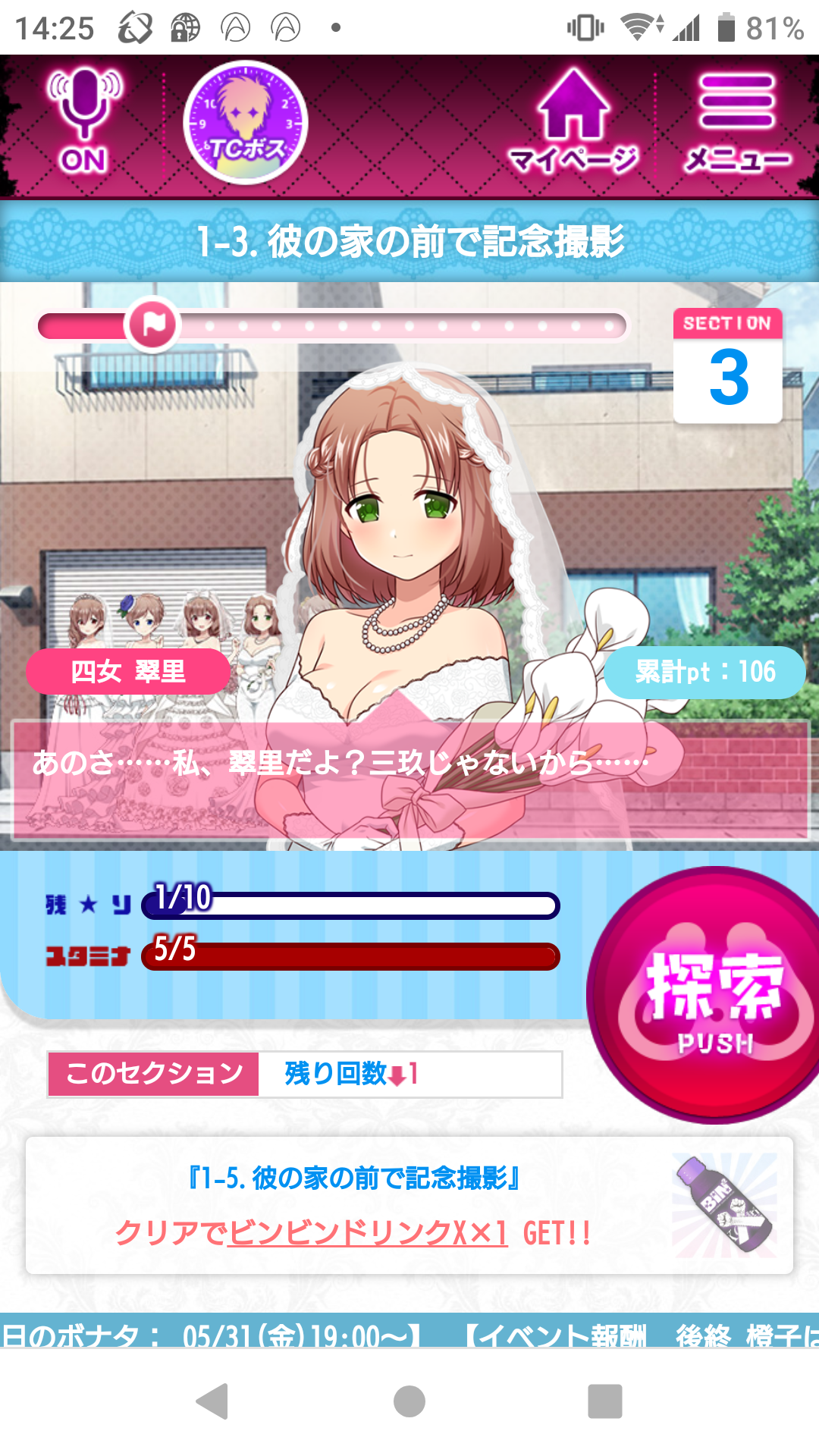Open the メニュー menu

pyautogui.click(x=736, y=123)
